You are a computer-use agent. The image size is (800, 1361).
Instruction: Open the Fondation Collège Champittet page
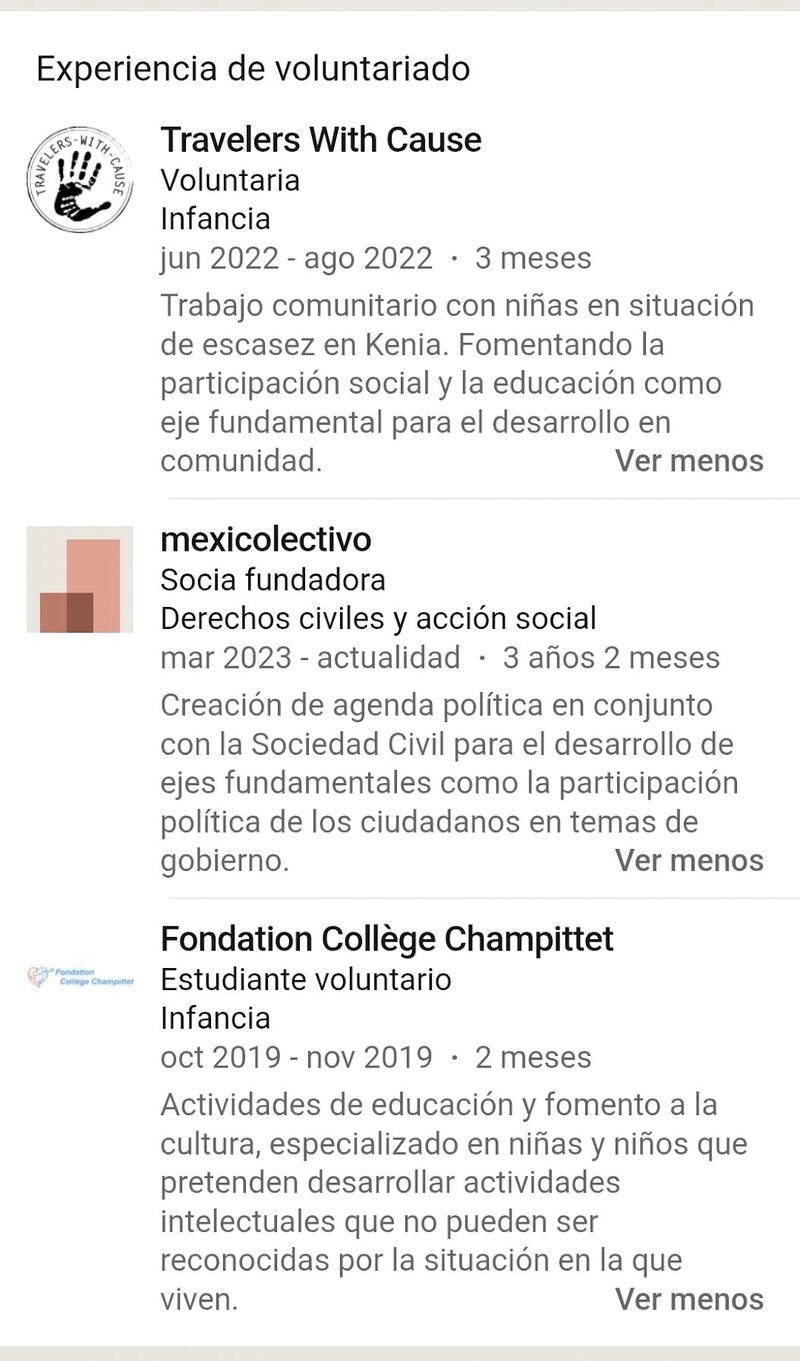click(386, 940)
